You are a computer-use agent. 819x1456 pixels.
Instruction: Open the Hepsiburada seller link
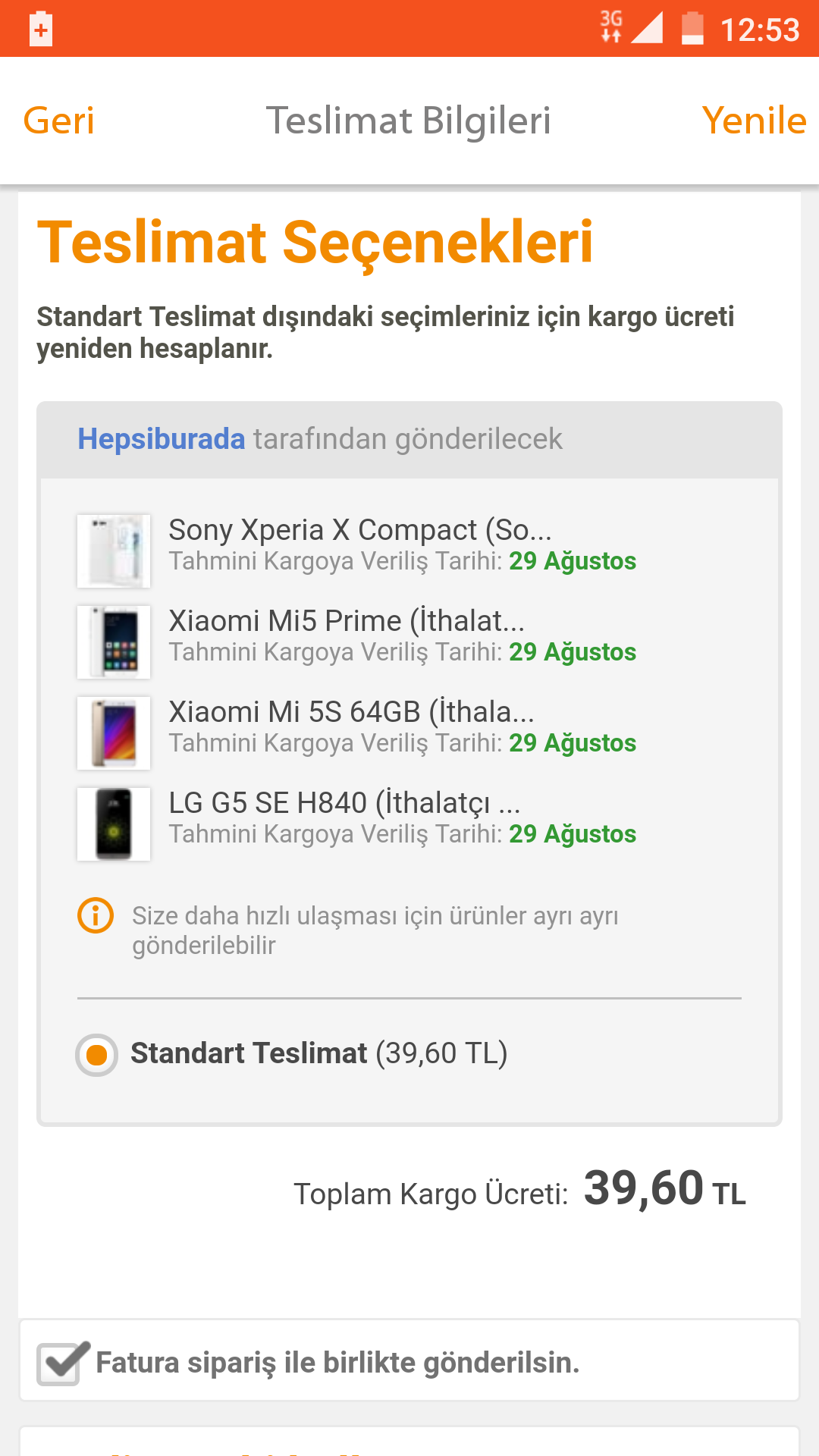160,438
